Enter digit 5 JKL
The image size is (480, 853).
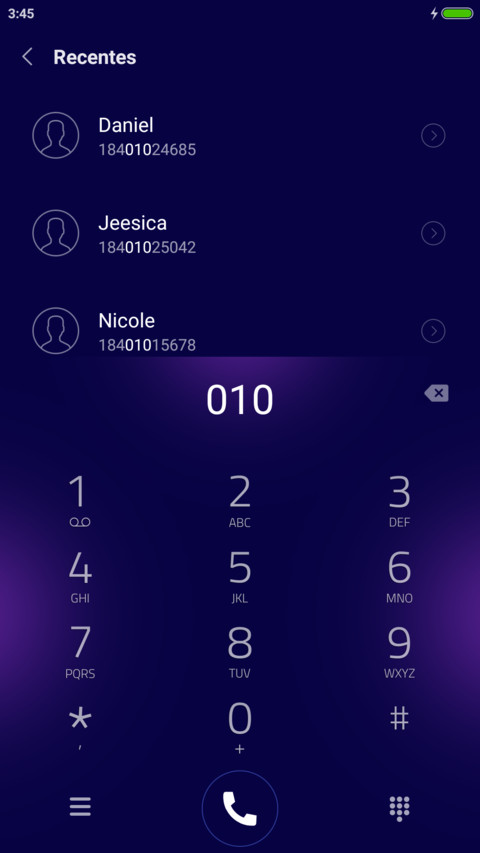coord(239,577)
